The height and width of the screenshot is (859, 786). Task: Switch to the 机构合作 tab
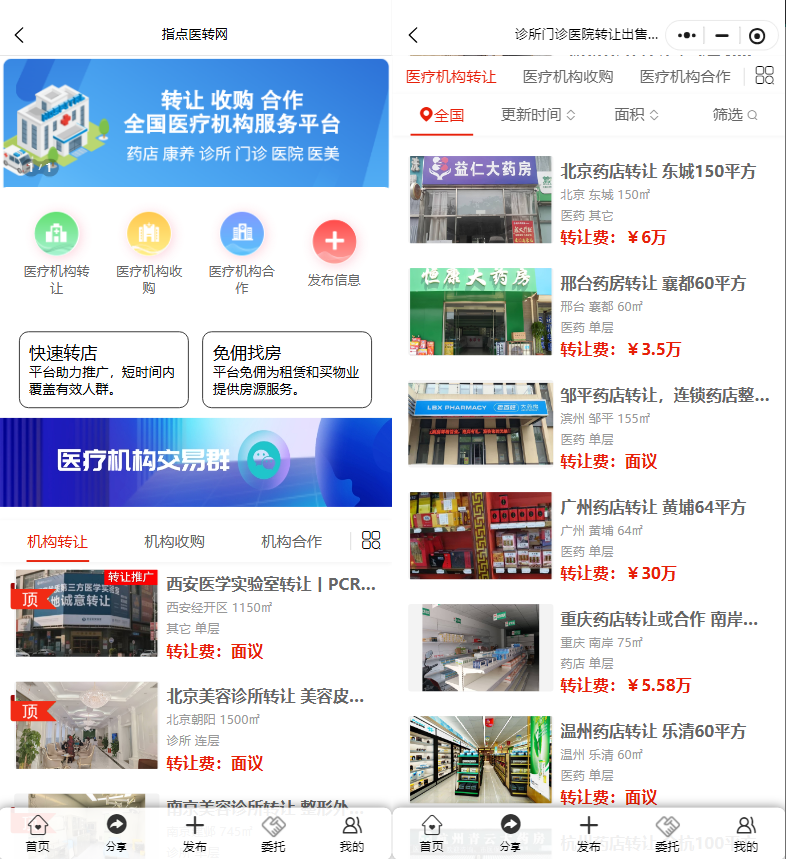pos(291,541)
